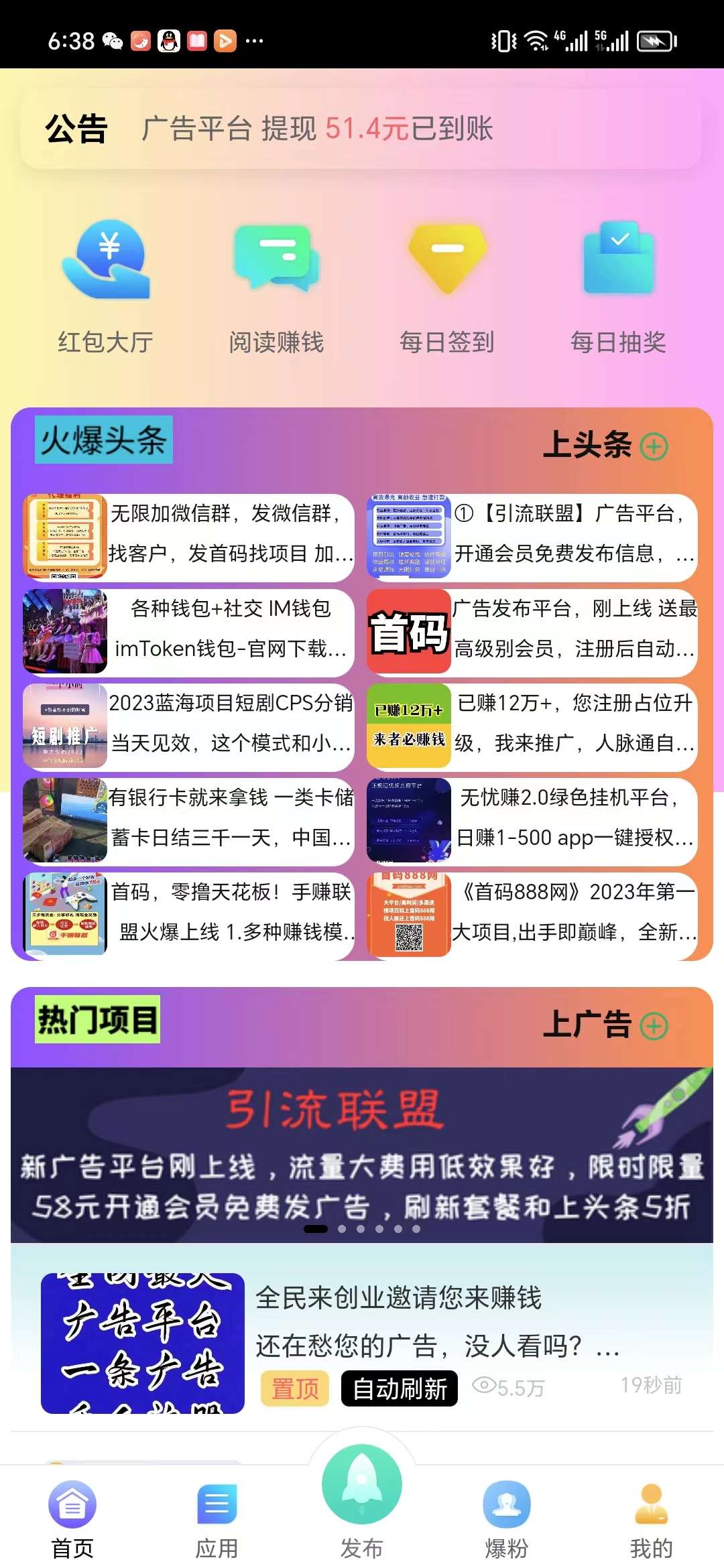The height and width of the screenshot is (1568, 724).
Task: Open the 公告 announcement bar
Action: pyautogui.click(x=362, y=129)
